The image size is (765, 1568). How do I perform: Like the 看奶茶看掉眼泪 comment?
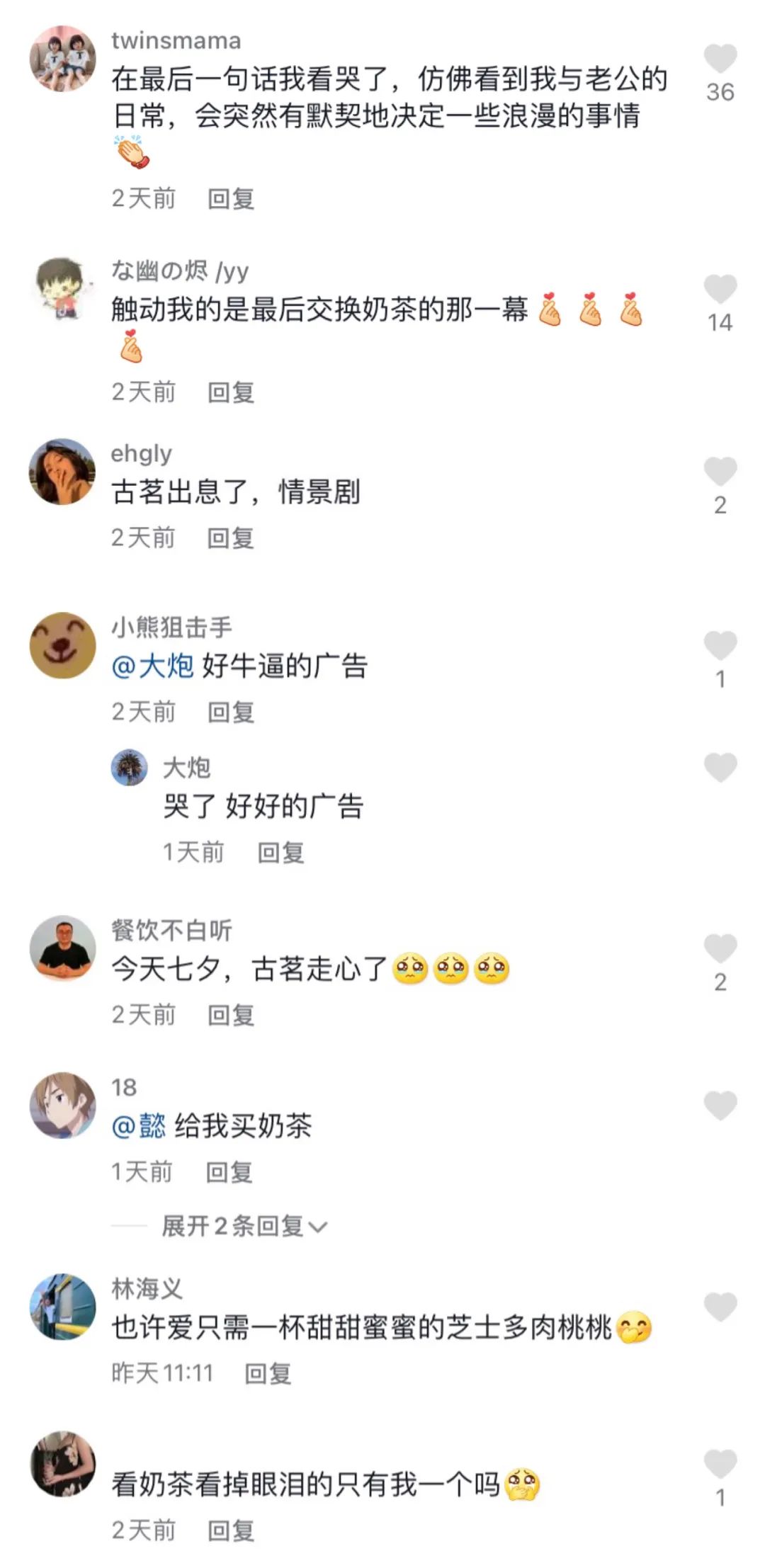click(x=720, y=1465)
